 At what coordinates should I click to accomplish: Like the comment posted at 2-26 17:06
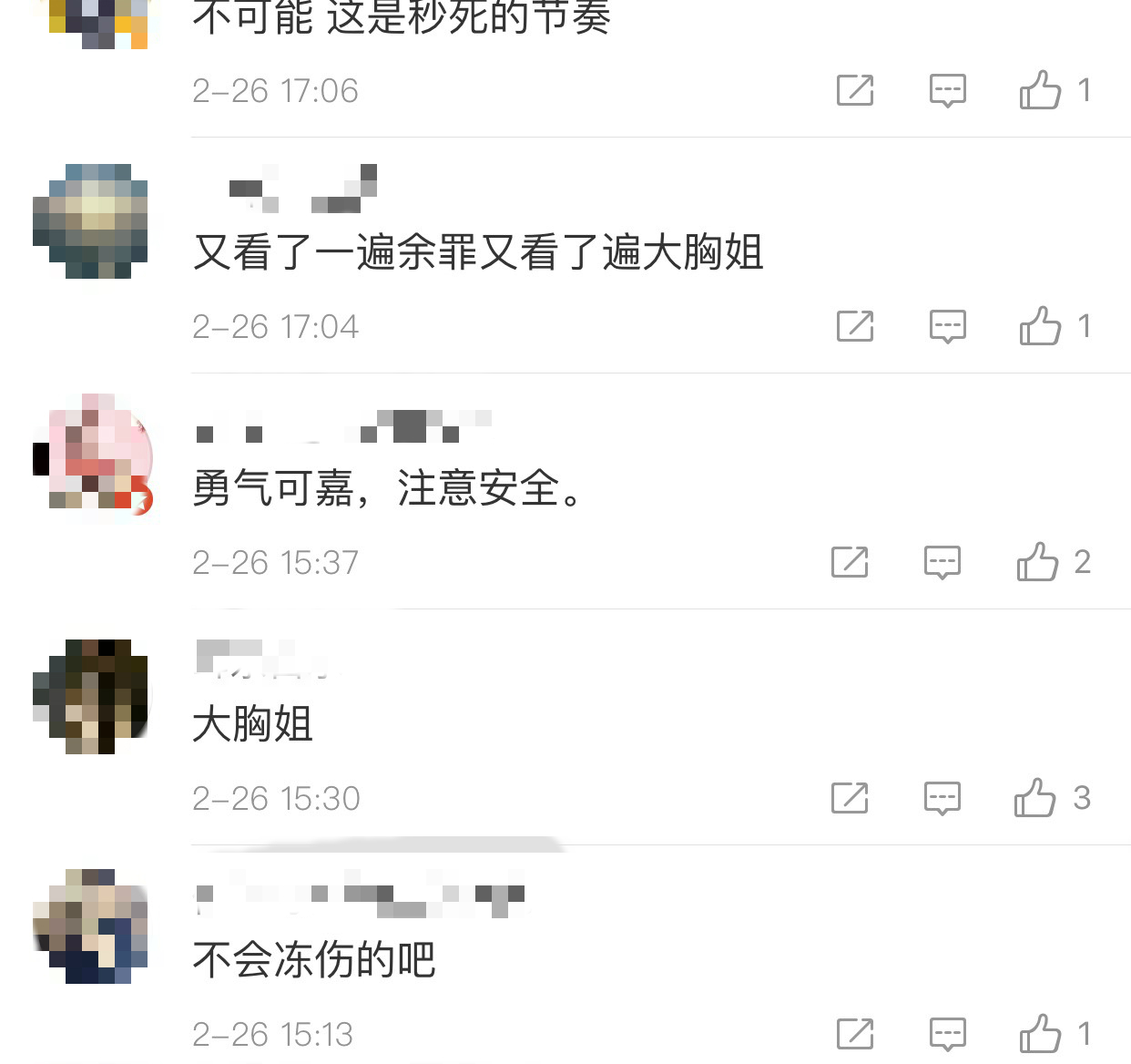[x=1040, y=90]
